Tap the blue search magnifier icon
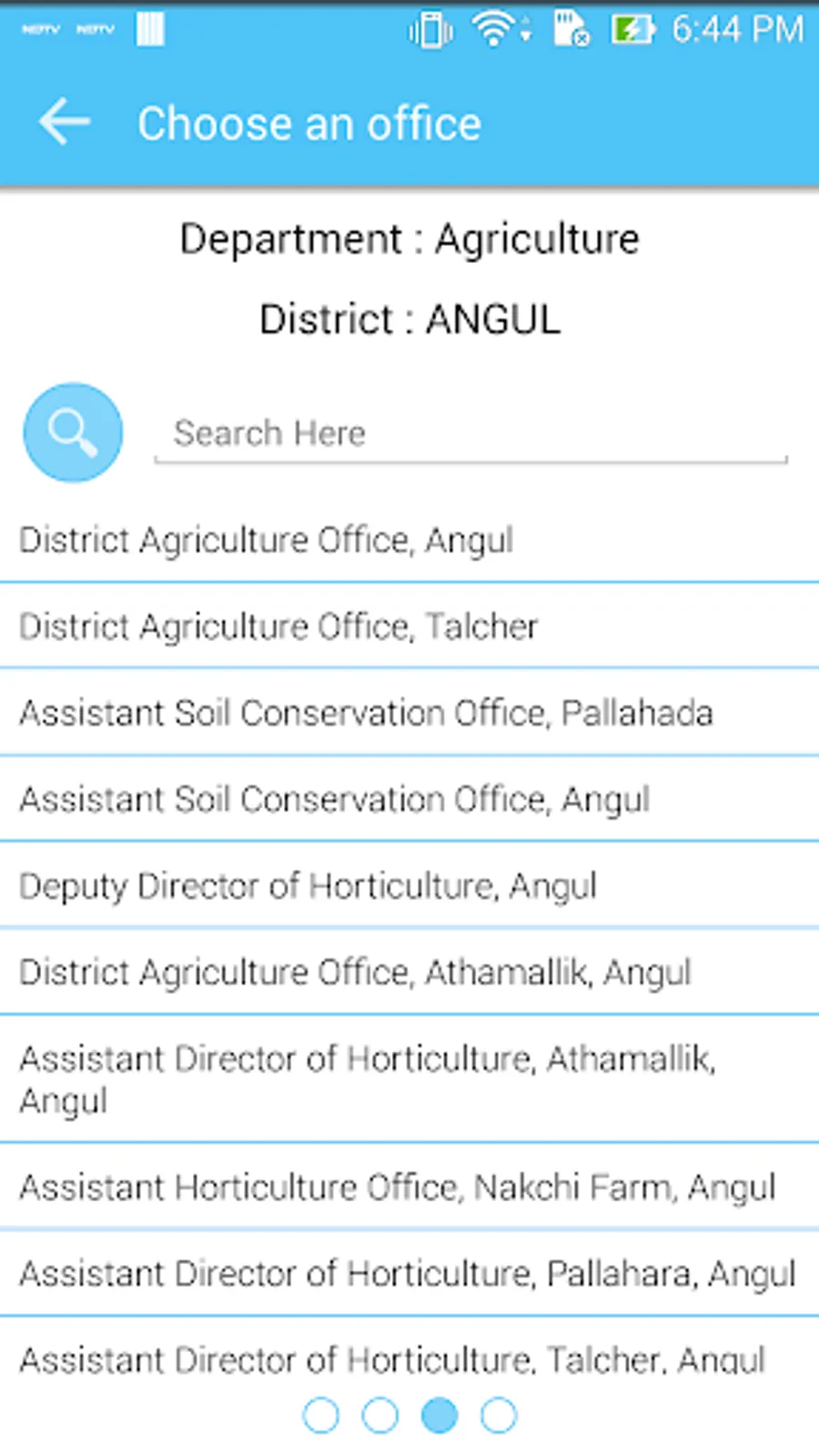 point(73,432)
